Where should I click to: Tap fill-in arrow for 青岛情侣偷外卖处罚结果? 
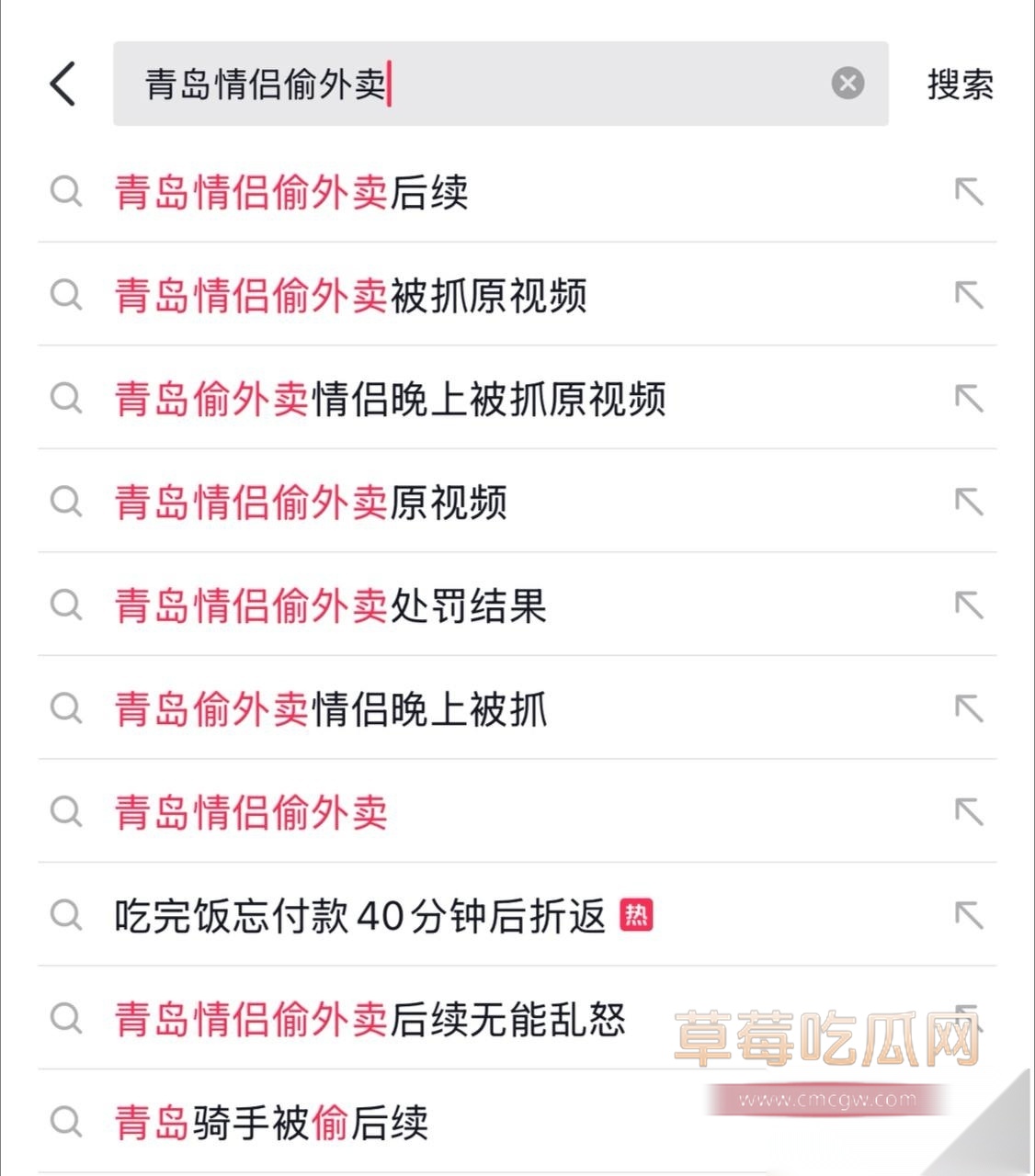(x=968, y=606)
